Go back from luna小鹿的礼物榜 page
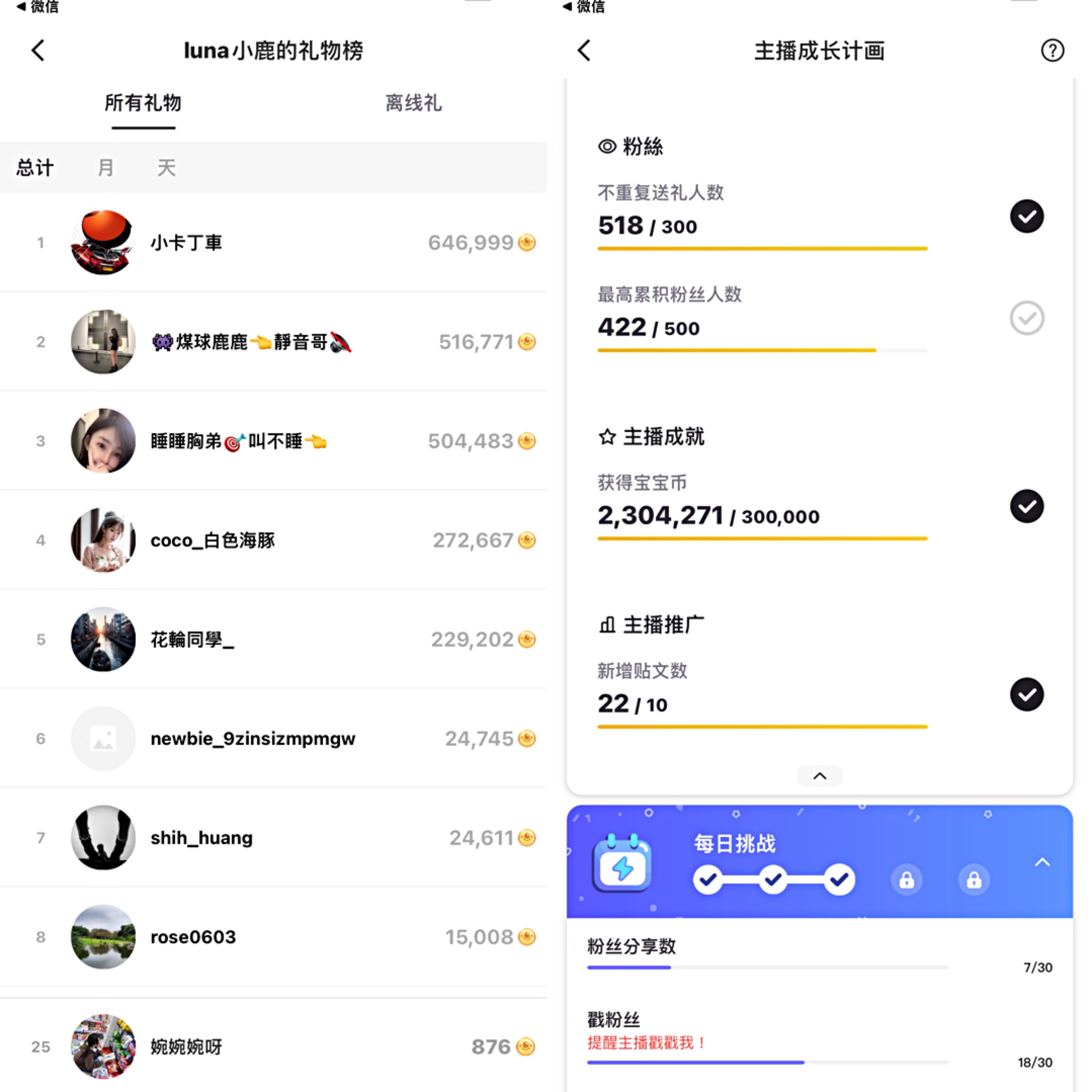The height and width of the screenshot is (1092, 1092). (38, 50)
